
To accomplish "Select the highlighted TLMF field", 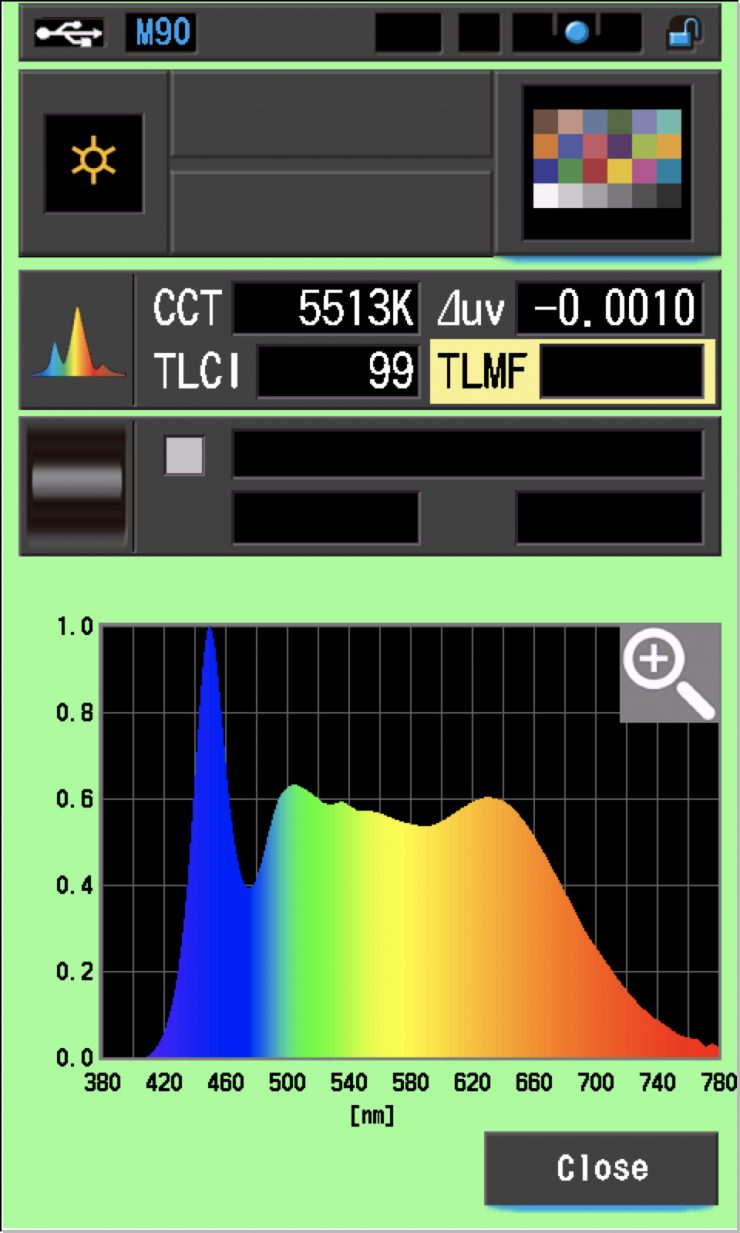I will coord(572,371).
